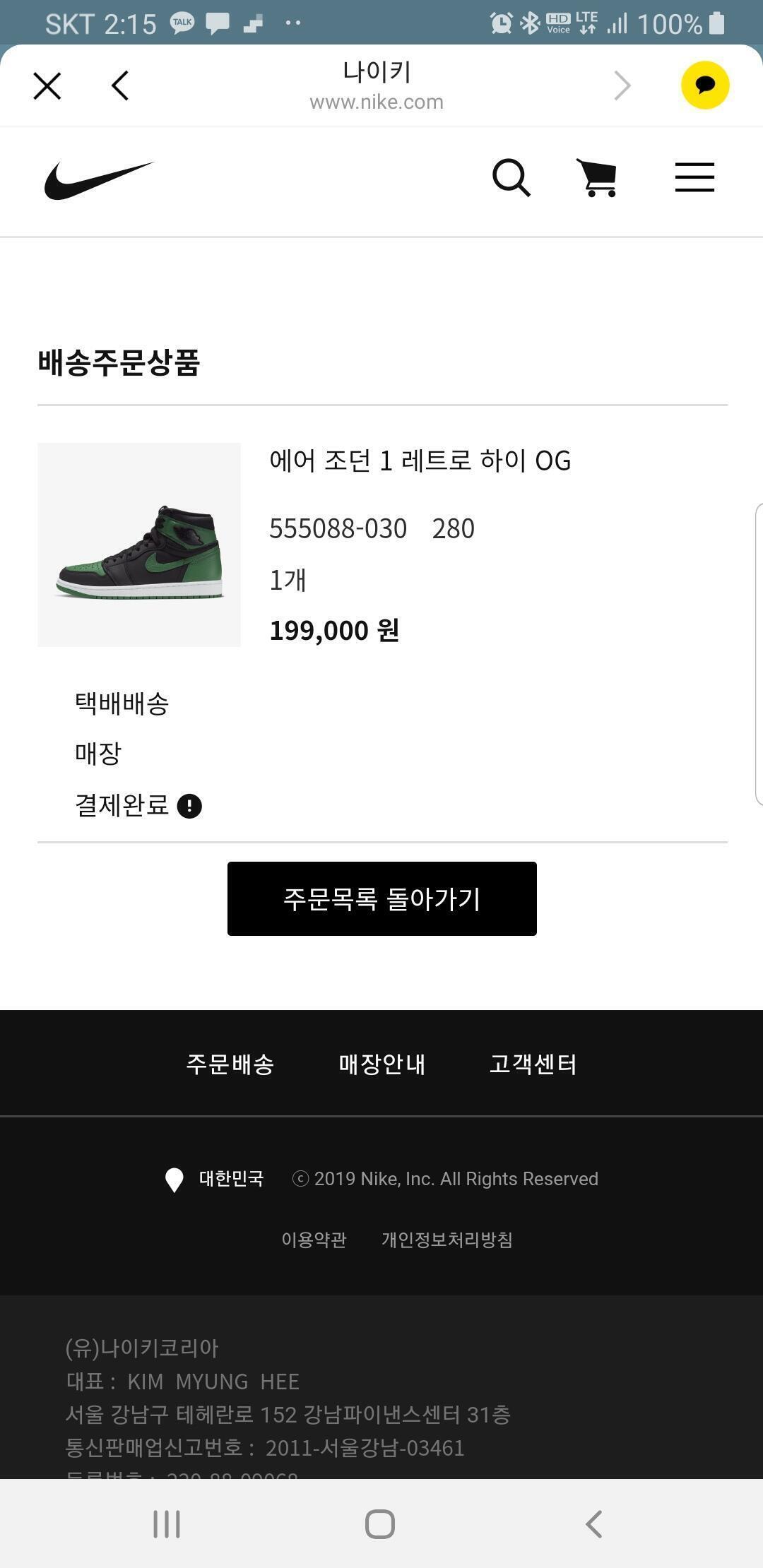This screenshot has width=763, height=1568.
Task: Tap the info icon next to 결제완료
Action: (x=189, y=806)
